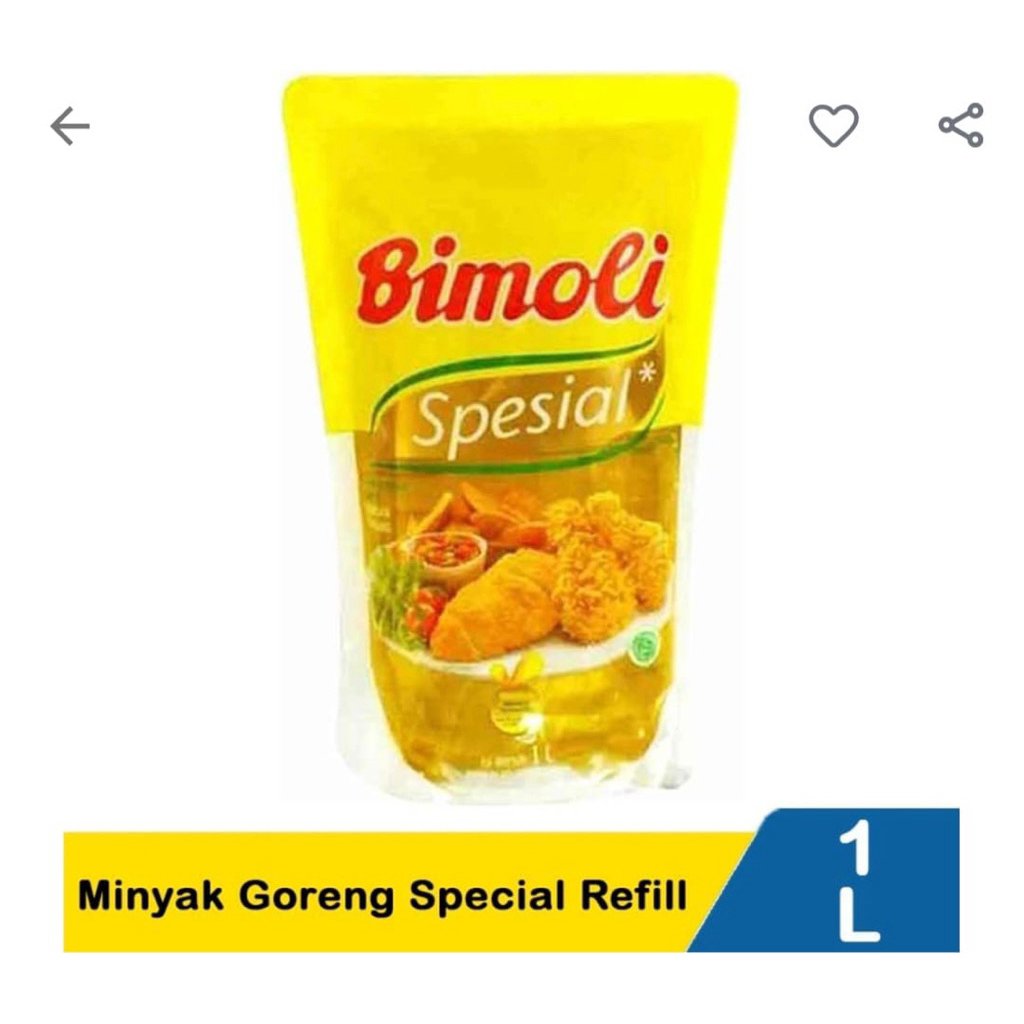The height and width of the screenshot is (1024, 1024).
Task: Add product to wishlist with heart icon
Action: coord(833,125)
